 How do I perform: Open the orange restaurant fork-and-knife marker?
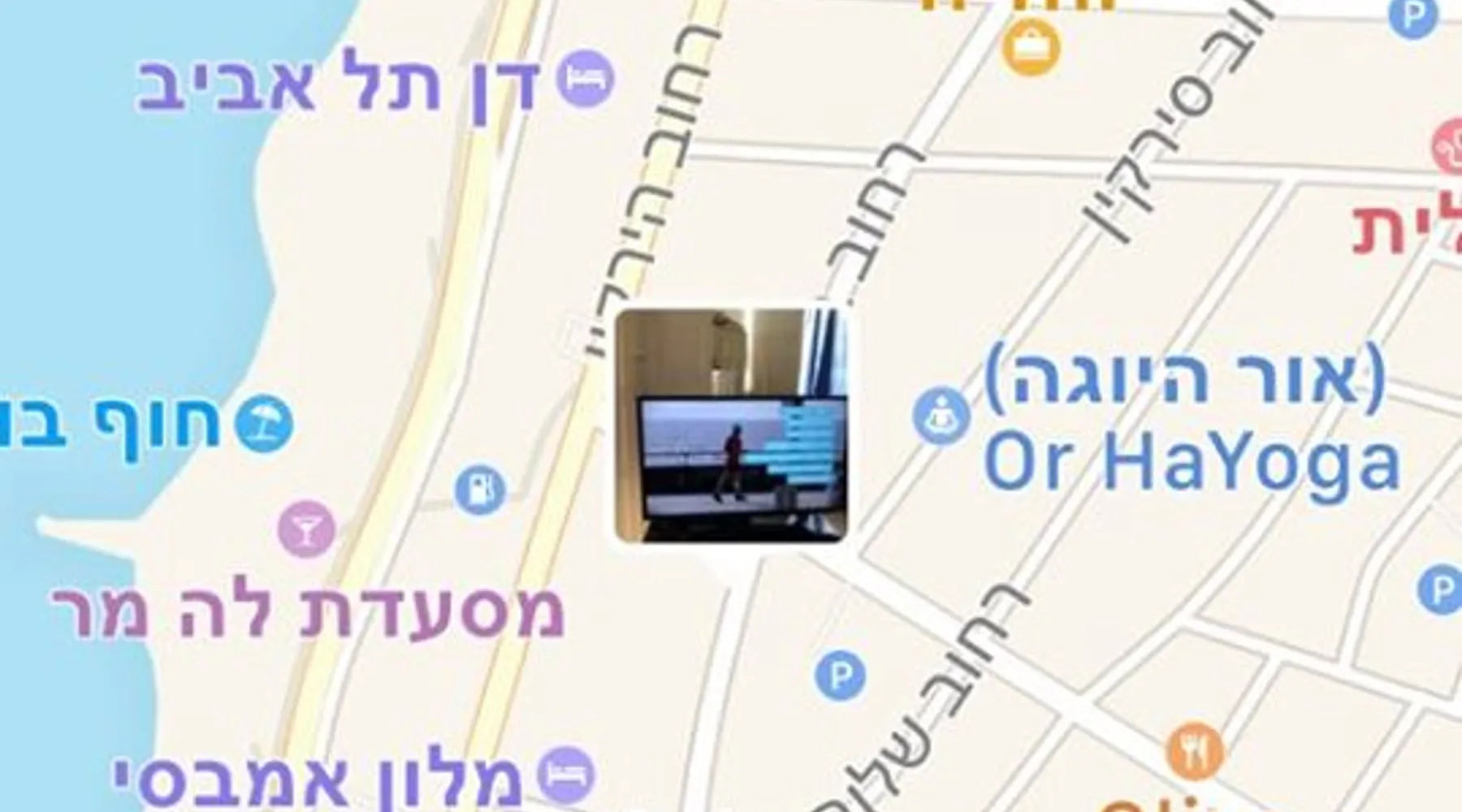[x=1194, y=750]
